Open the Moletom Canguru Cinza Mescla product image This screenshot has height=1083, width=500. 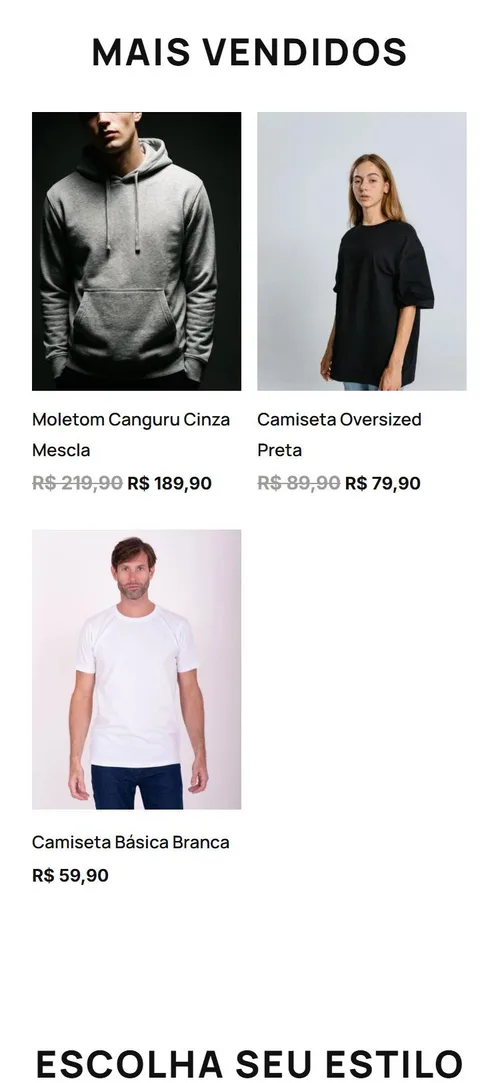(137, 251)
